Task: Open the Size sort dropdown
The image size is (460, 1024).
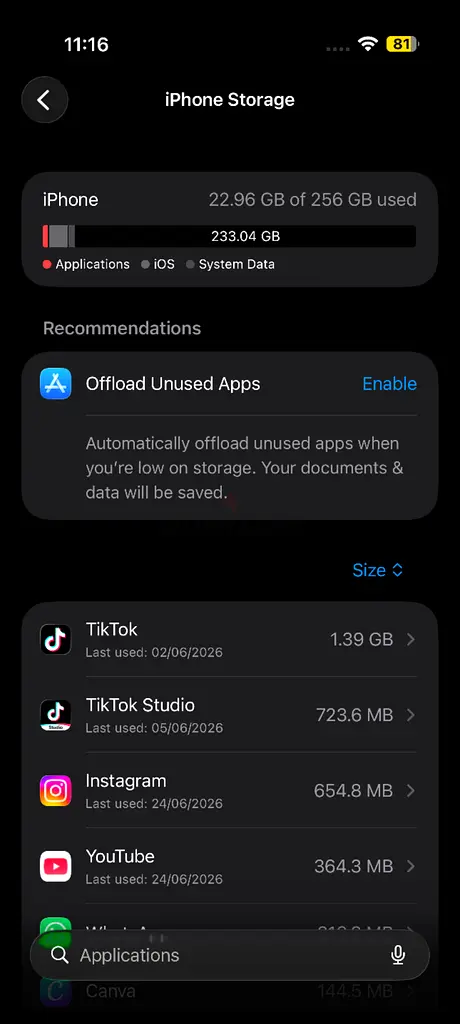Action: tap(378, 570)
